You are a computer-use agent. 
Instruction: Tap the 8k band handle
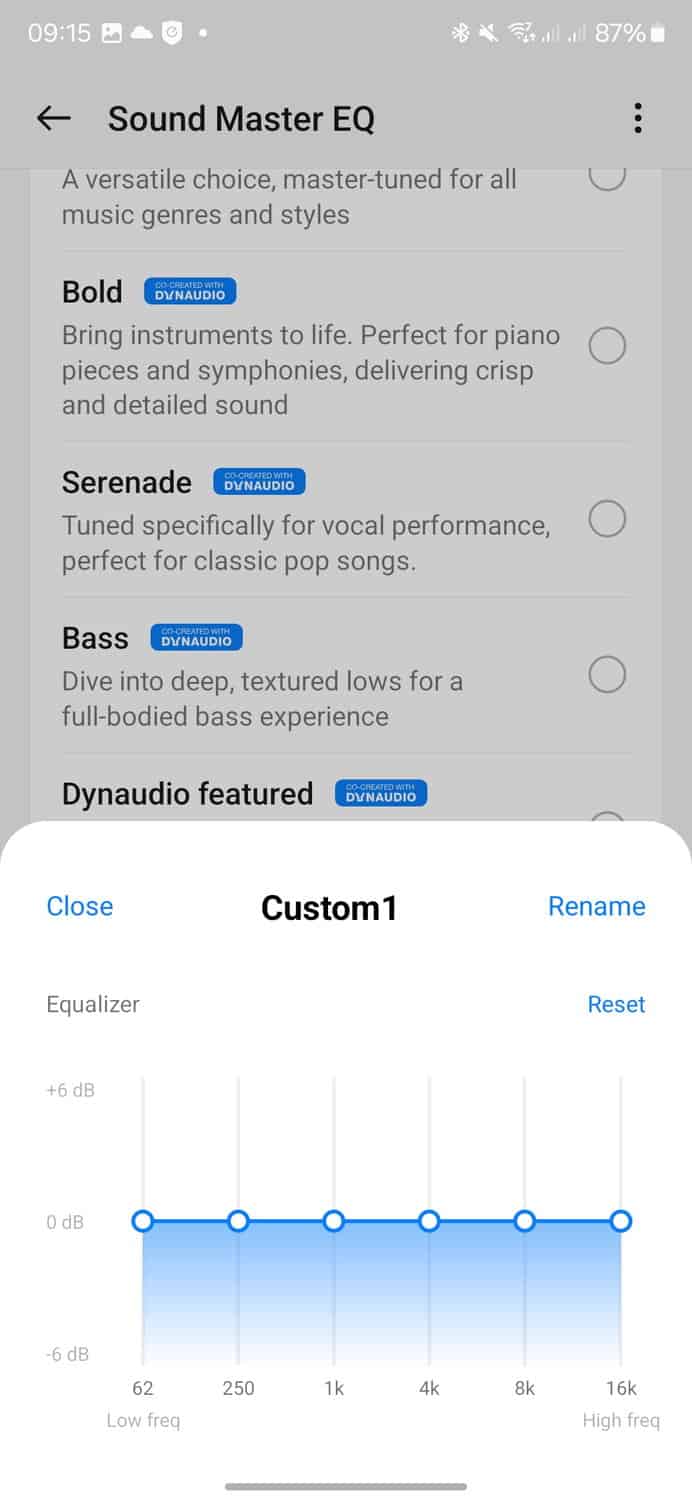[x=525, y=1221]
